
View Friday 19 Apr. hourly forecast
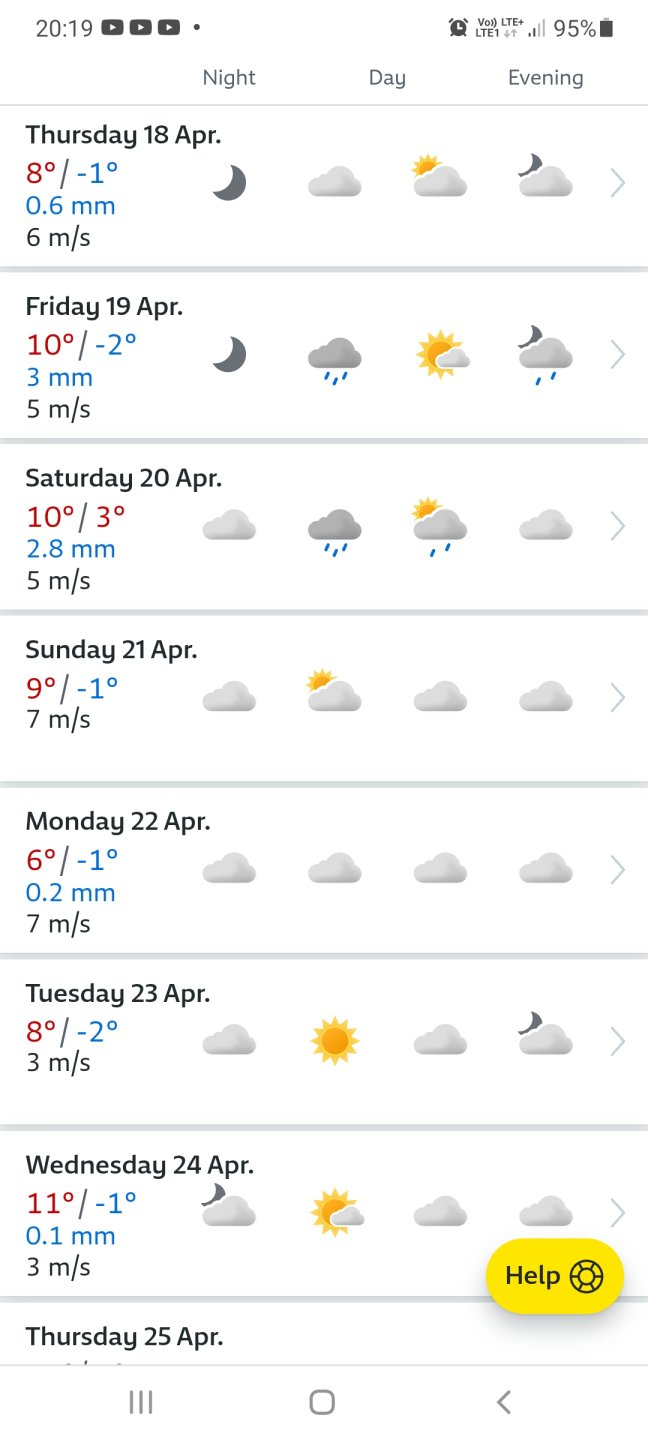[x=324, y=356]
